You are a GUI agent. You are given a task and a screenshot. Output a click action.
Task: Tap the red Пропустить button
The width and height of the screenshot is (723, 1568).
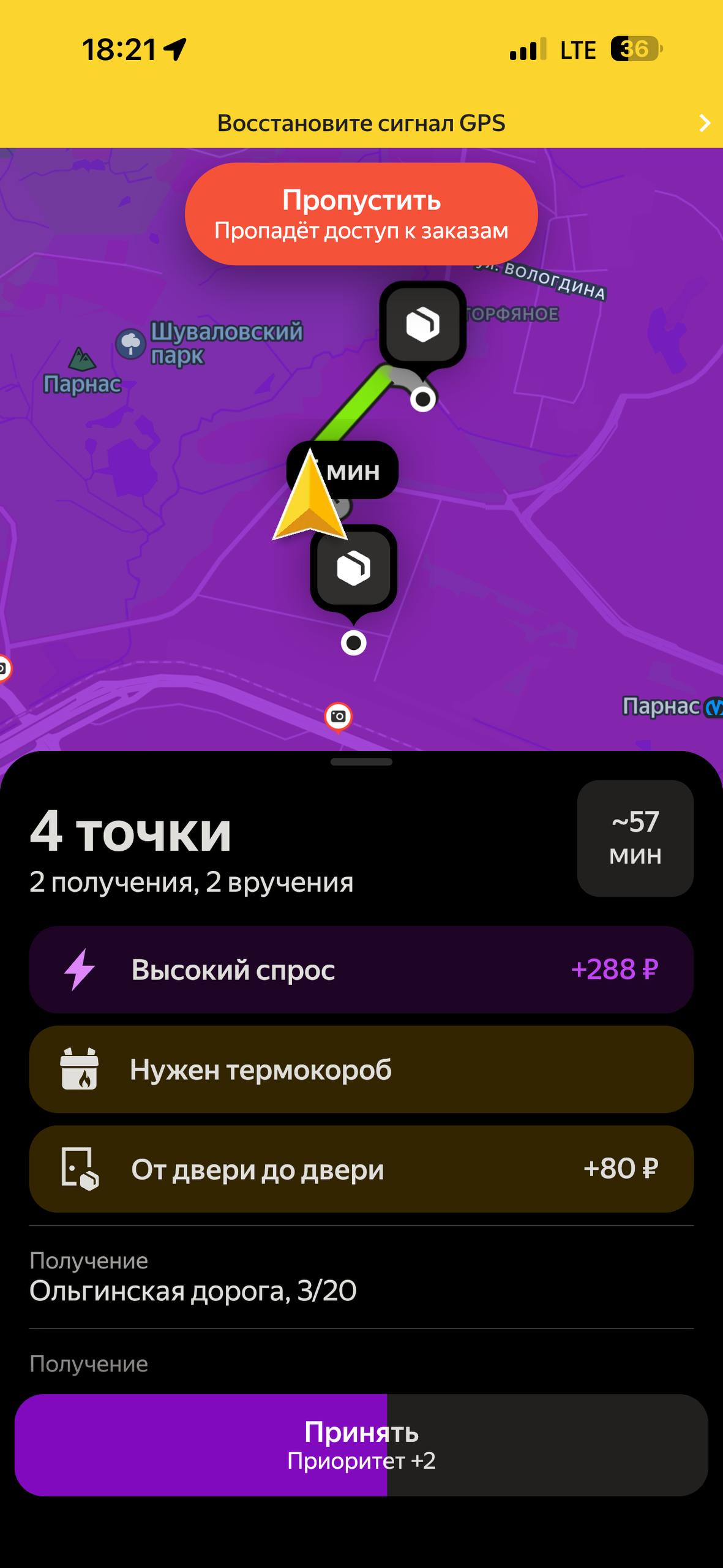tap(361, 214)
